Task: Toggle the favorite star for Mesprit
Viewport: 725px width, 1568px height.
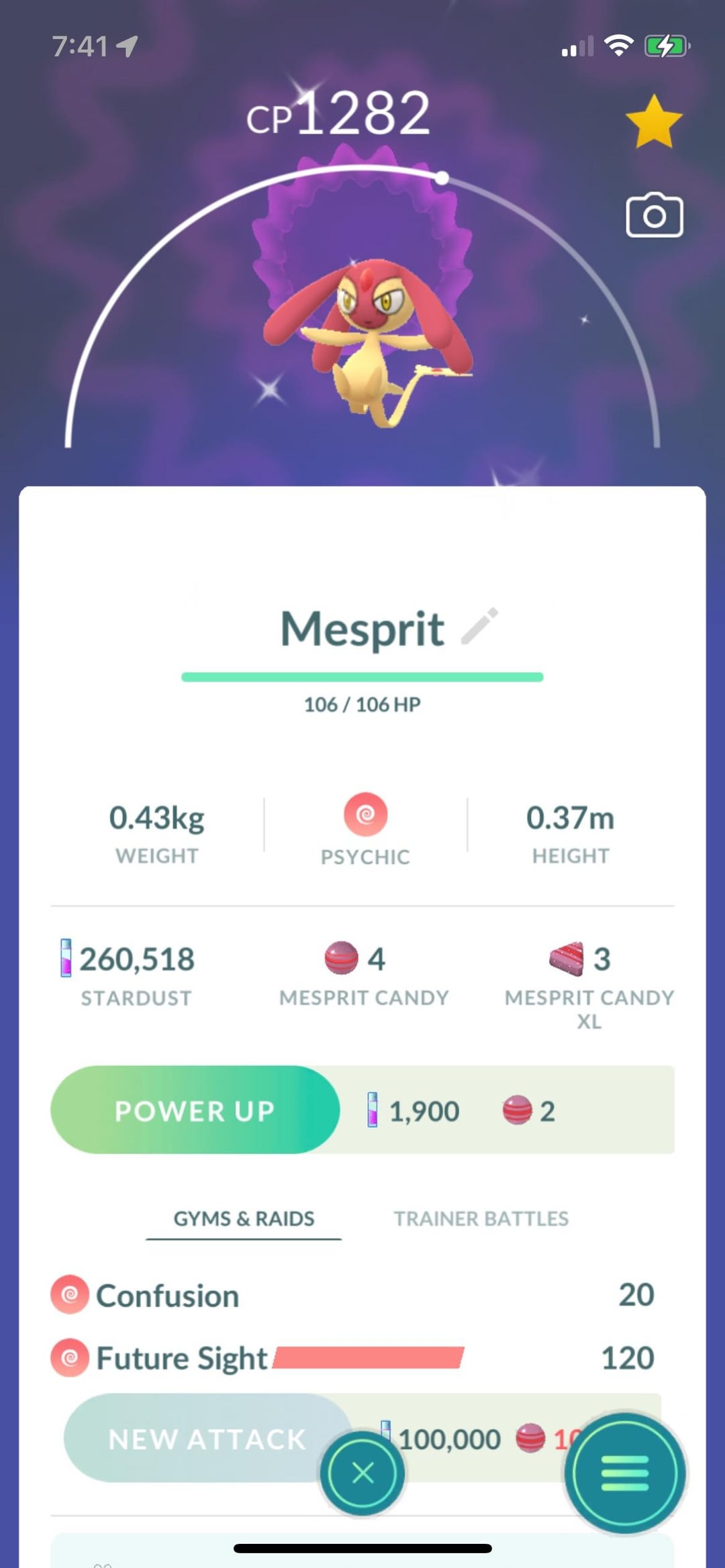Action: click(x=653, y=121)
